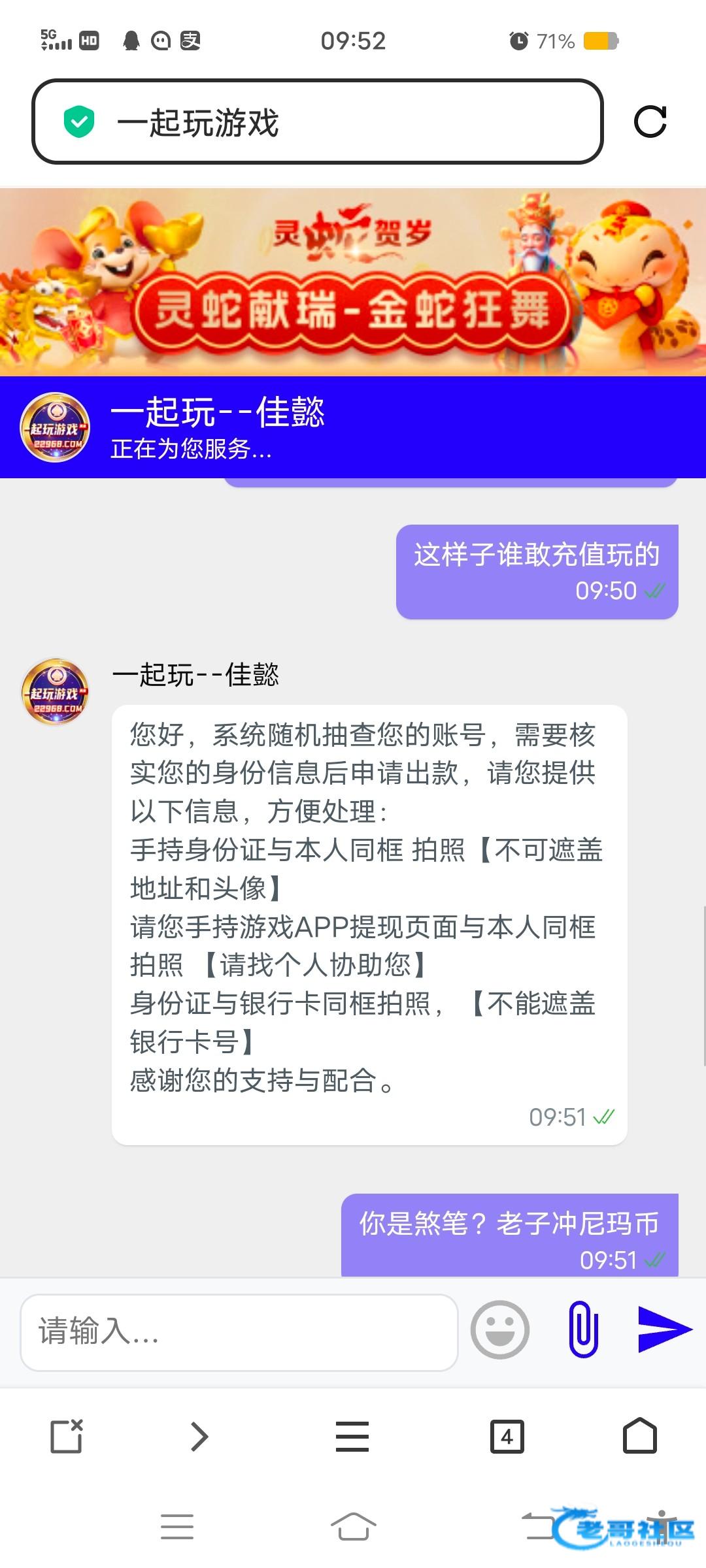
Task: Reload the page with the refresh icon
Action: (650, 122)
